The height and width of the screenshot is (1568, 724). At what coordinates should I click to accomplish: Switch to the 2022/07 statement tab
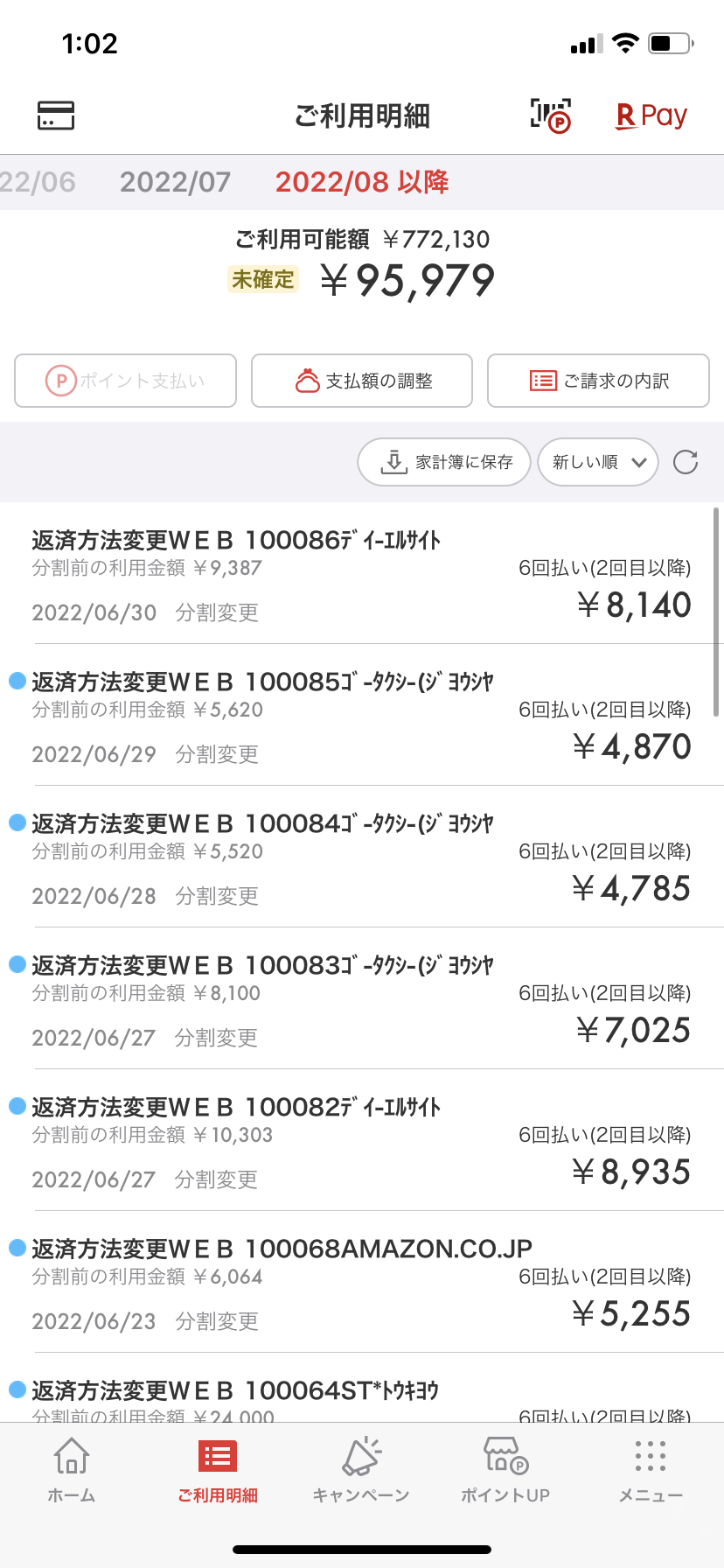click(x=175, y=182)
